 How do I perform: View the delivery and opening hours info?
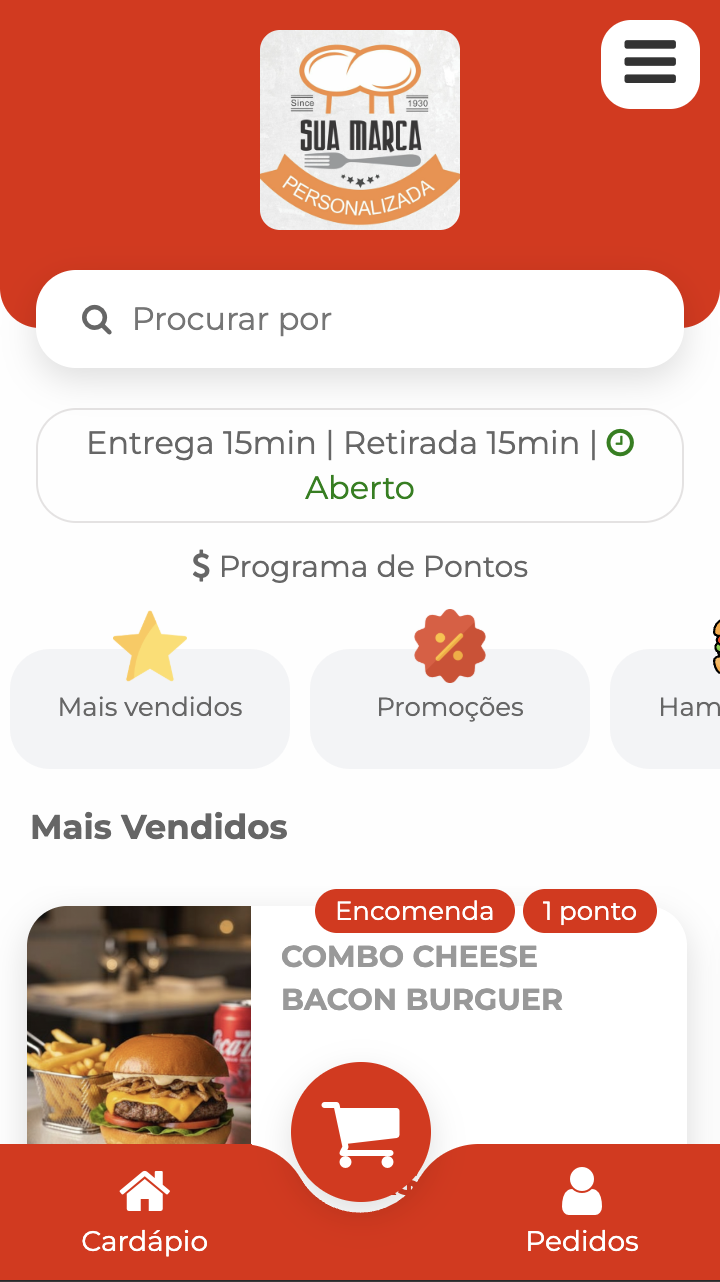coord(360,465)
